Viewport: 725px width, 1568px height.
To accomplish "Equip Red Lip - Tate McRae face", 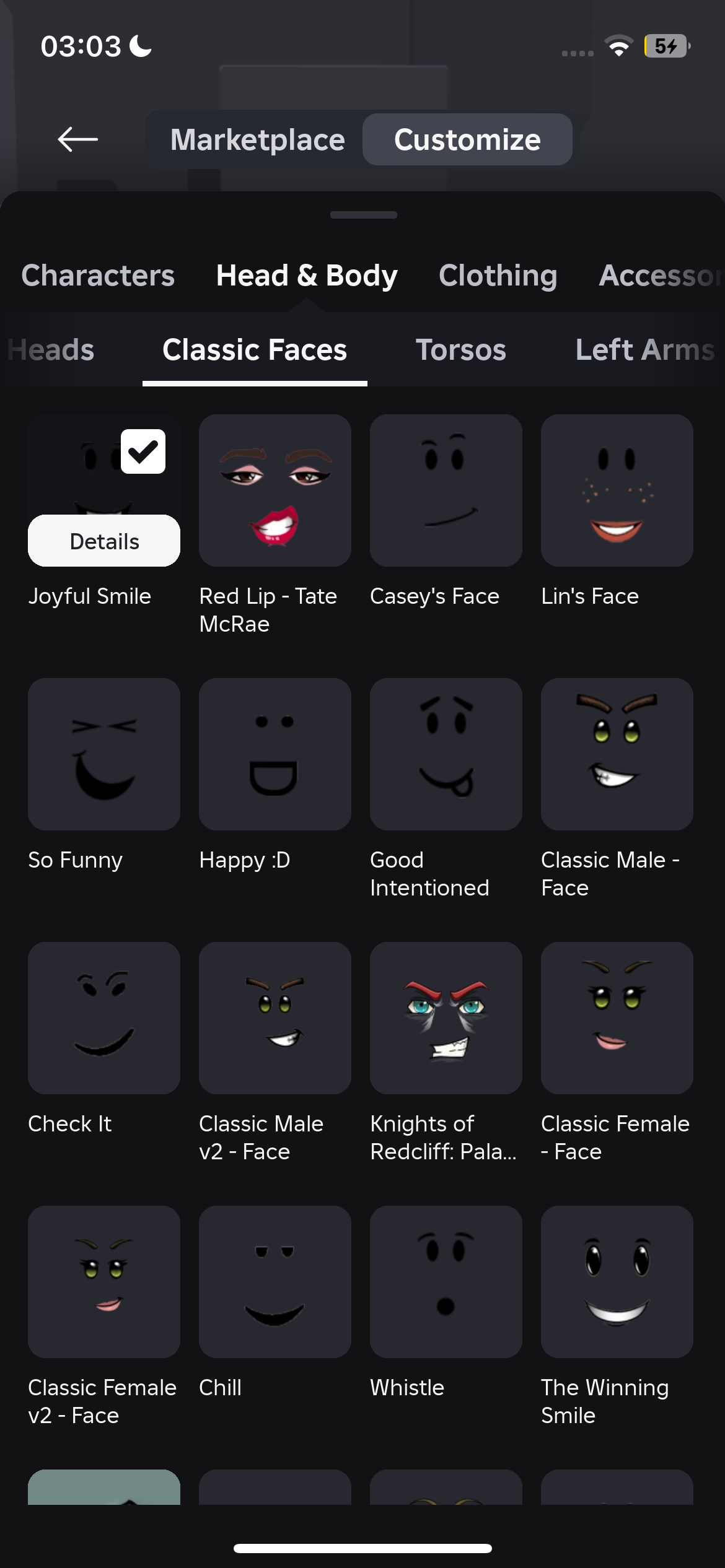I will point(275,490).
